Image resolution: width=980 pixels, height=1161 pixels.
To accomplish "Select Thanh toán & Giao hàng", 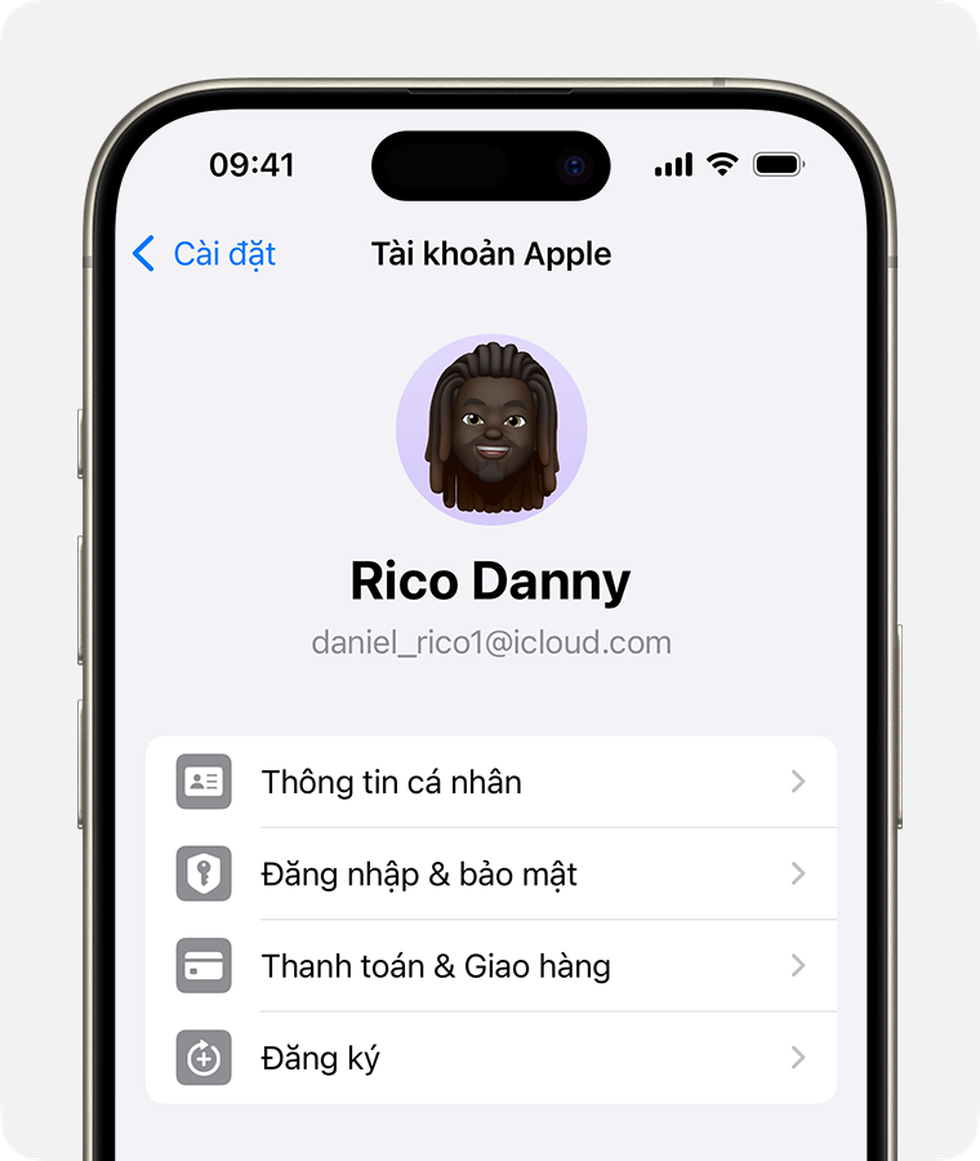I will [490, 966].
